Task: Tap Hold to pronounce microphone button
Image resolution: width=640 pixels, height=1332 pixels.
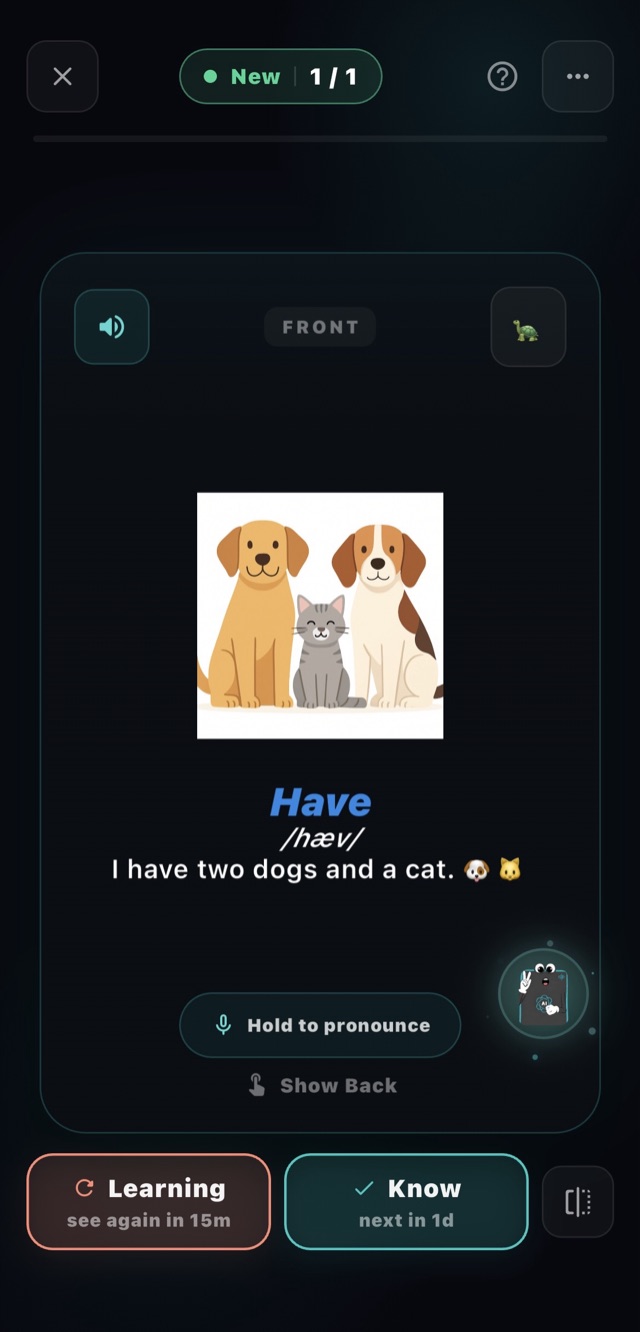Action: (x=320, y=1025)
